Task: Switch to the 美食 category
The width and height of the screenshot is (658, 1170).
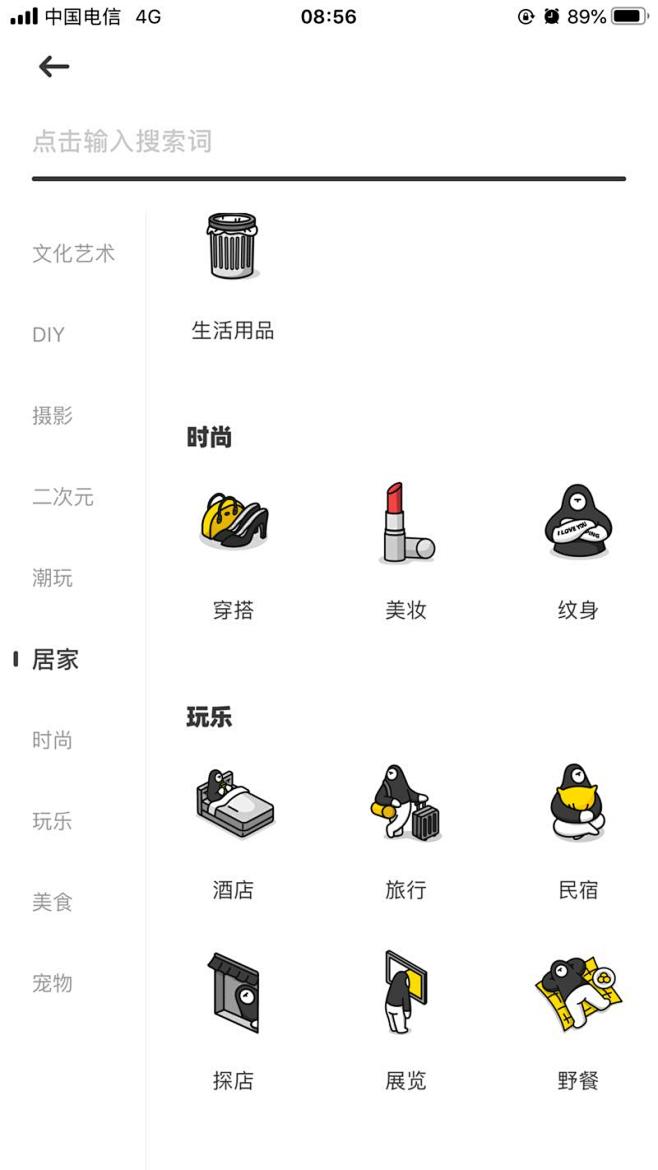Action: point(52,902)
